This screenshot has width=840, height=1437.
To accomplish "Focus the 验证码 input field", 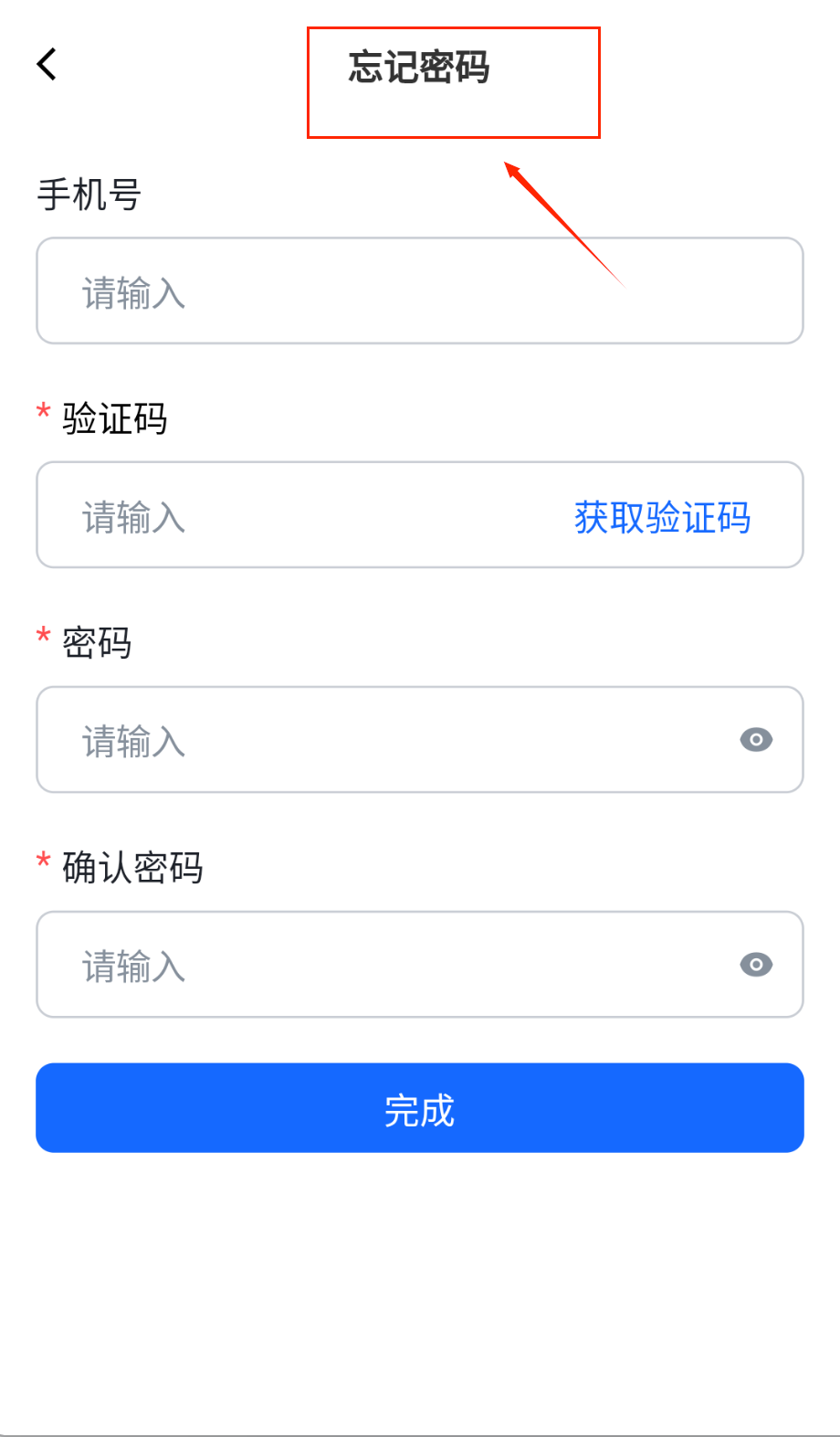I will [x=301, y=516].
